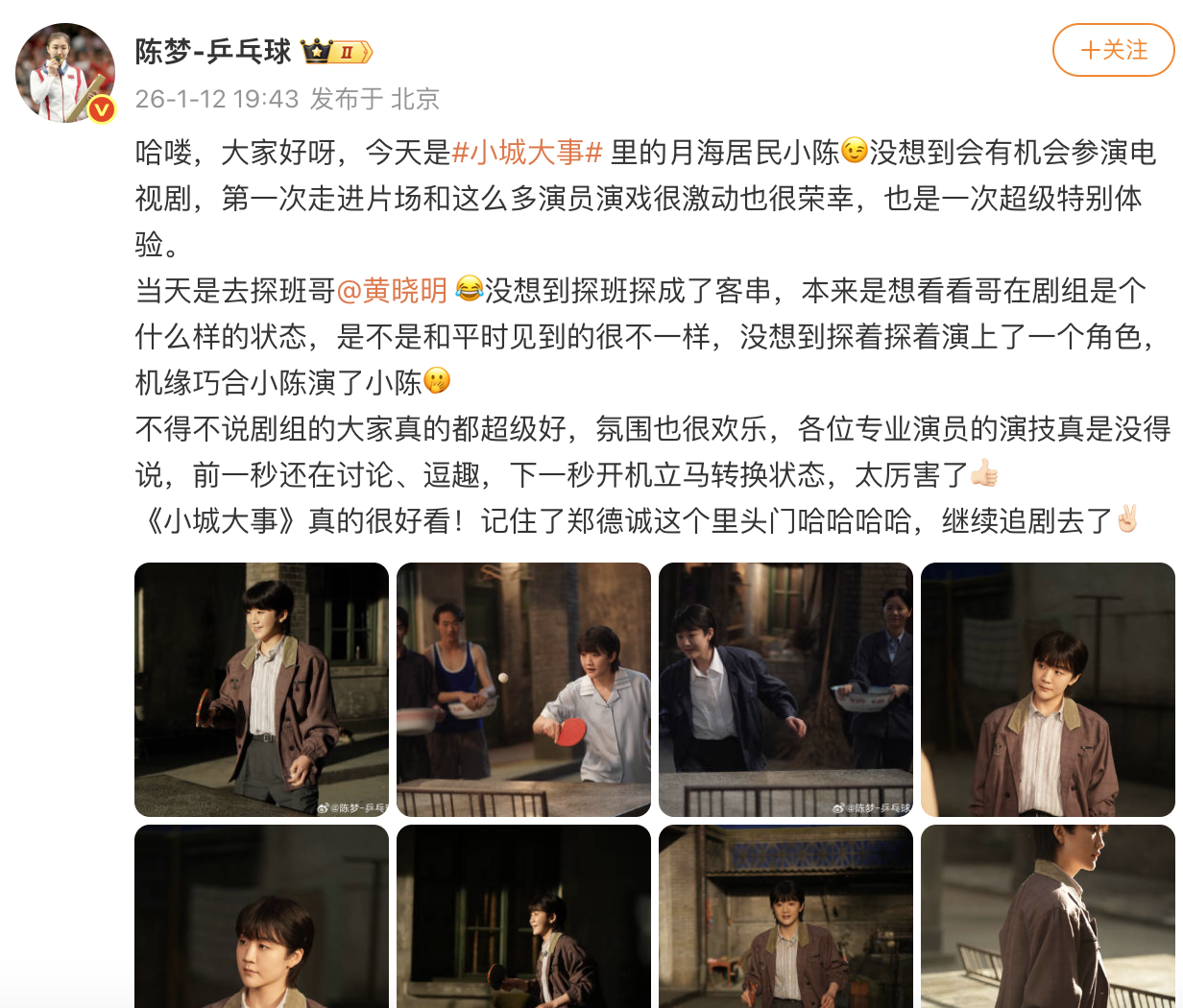Open second-row last photo, back-turned profile
Image resolution: width=1183 pixels, height=1008 pixels.
click(x=1048, y=917)
